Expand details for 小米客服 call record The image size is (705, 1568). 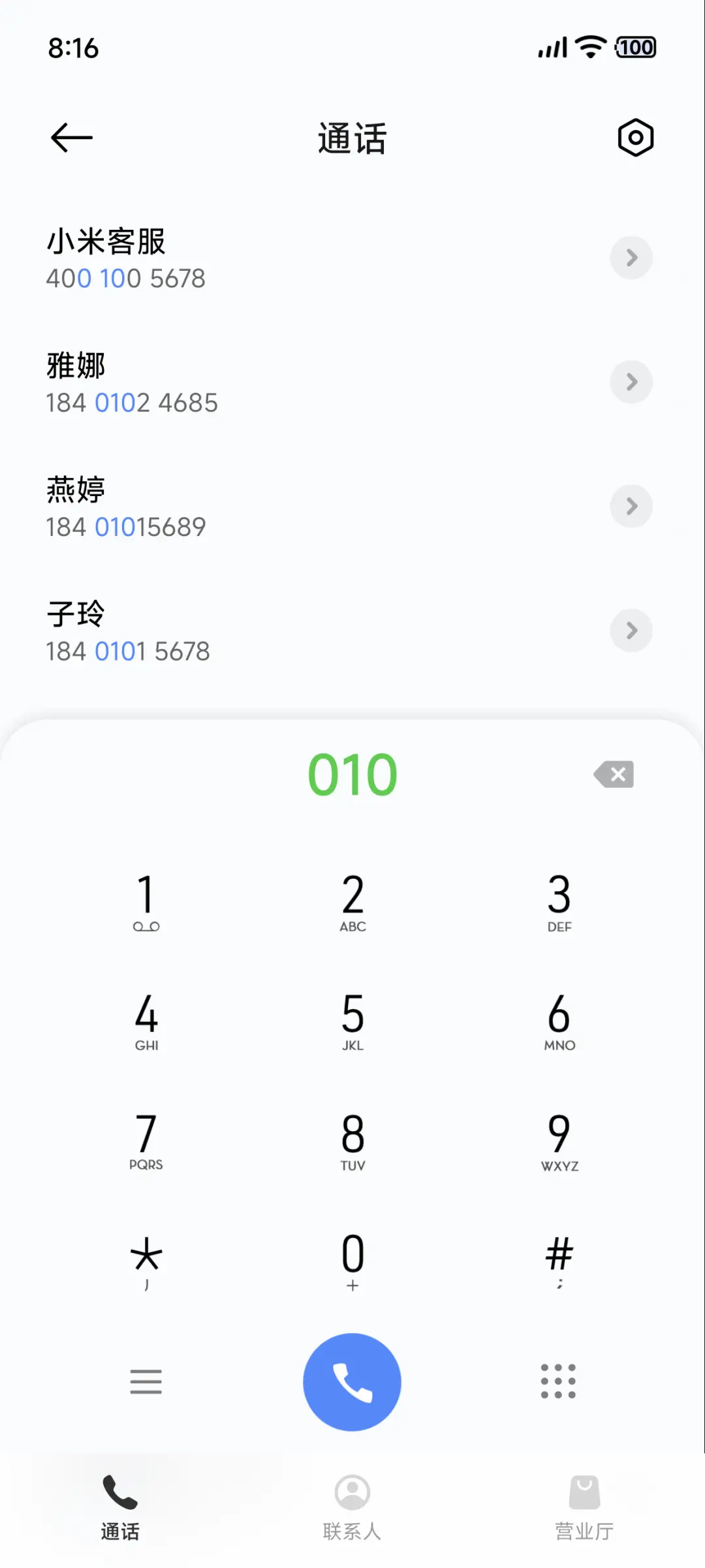631,258
